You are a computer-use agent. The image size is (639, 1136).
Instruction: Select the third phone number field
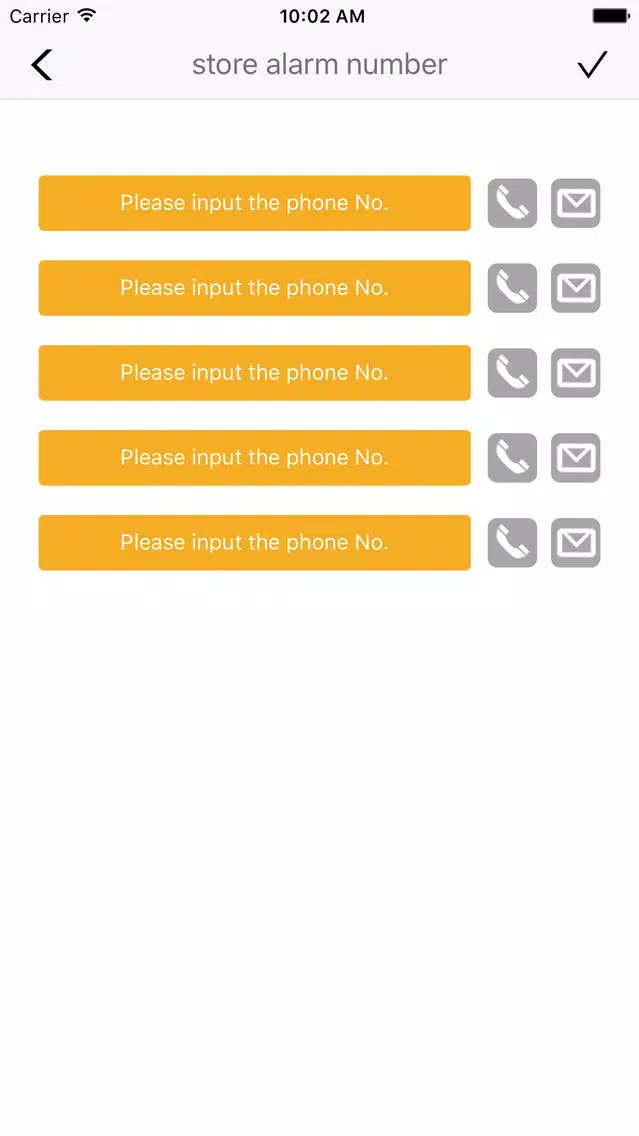point(254,373)
